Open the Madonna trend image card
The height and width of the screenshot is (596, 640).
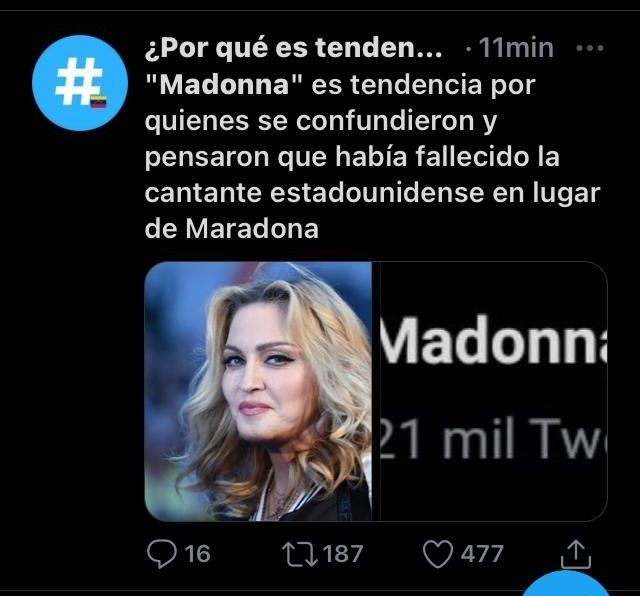tap(376, 391)
